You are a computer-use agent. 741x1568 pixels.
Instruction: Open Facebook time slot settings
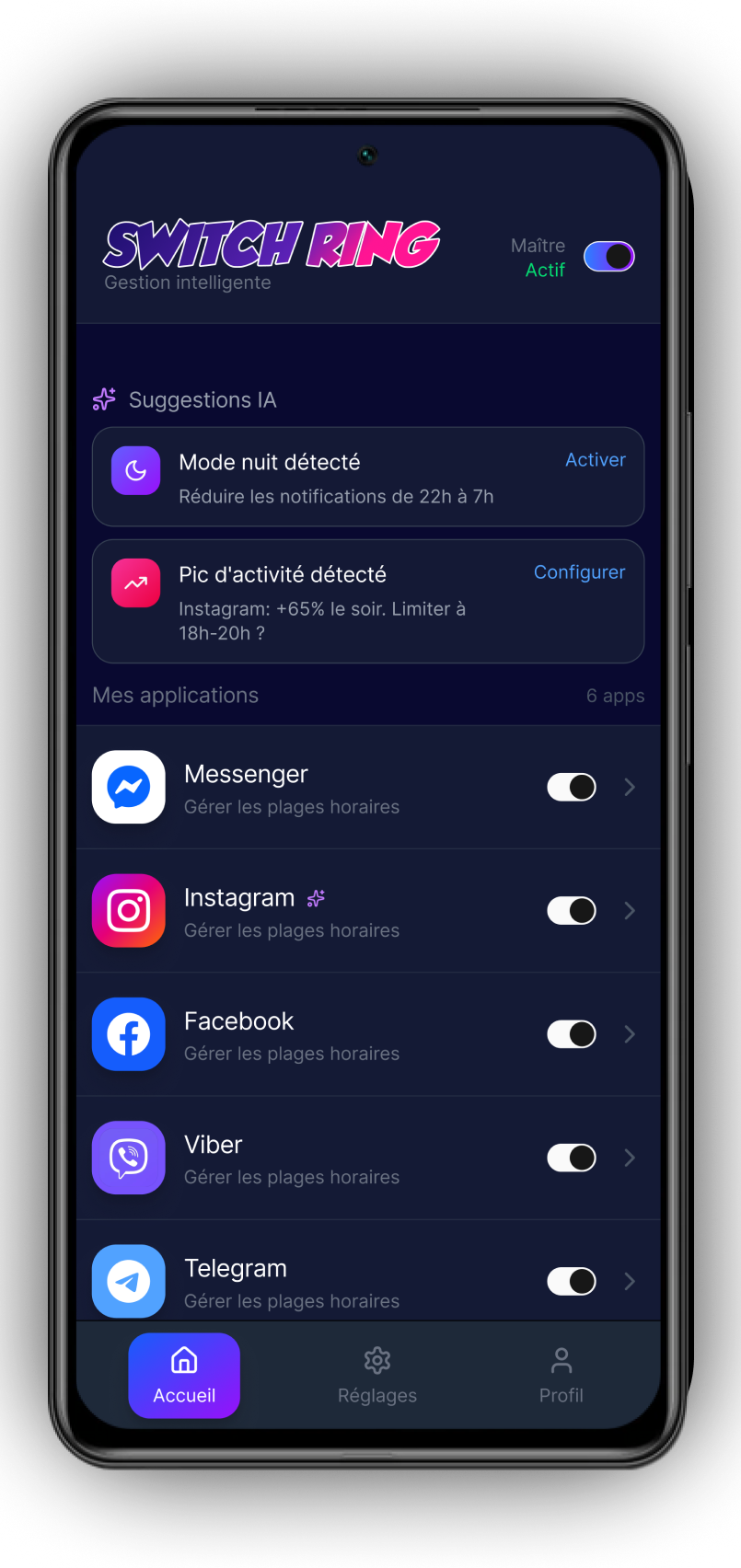tap(630, 1034)
